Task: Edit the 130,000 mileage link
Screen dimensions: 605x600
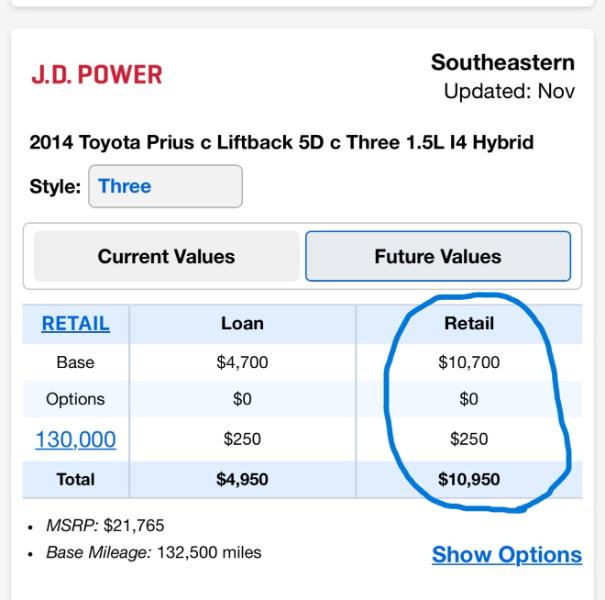Action: [x=76, y=439]
